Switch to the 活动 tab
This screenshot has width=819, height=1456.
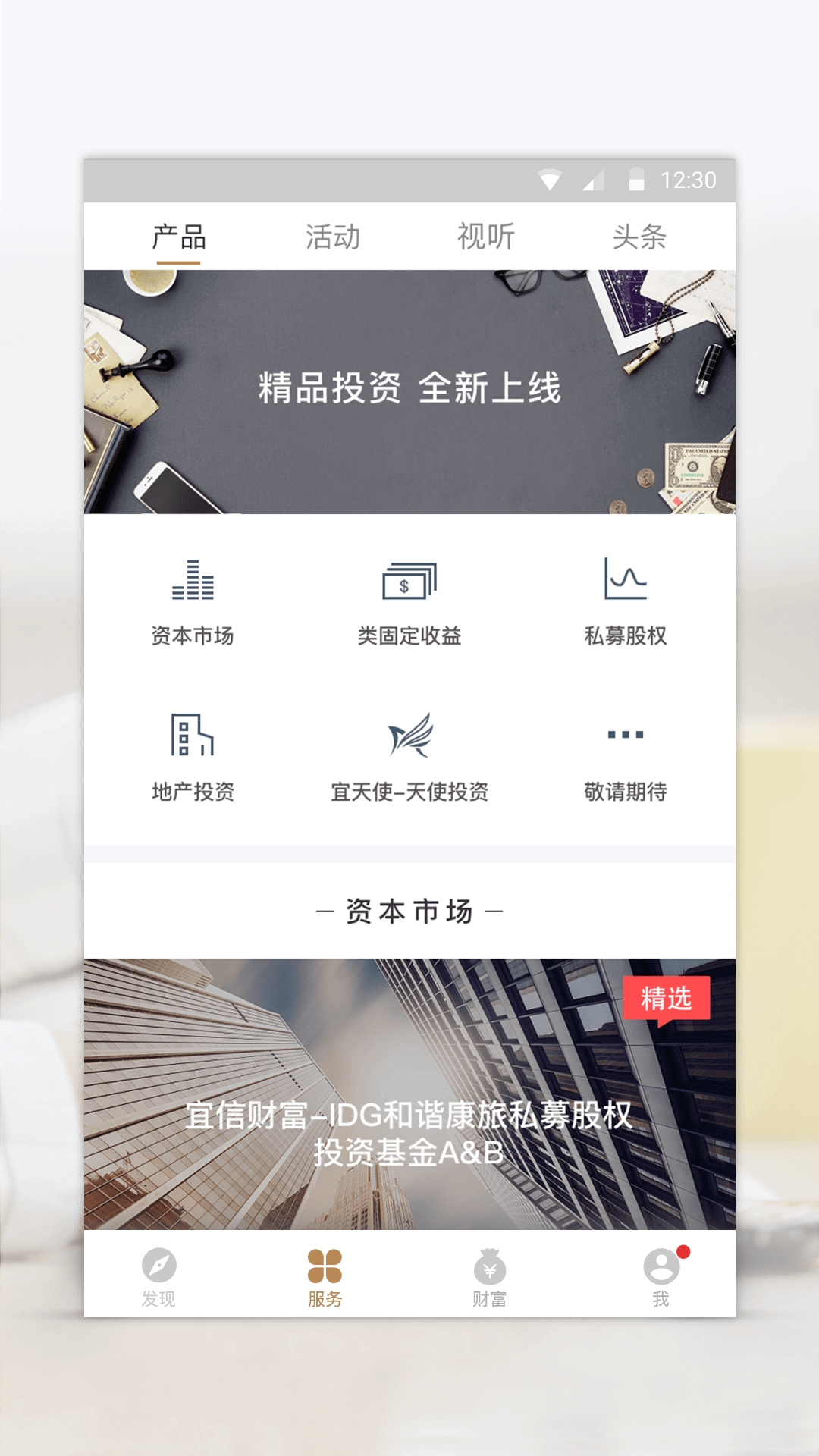(333, 237)
